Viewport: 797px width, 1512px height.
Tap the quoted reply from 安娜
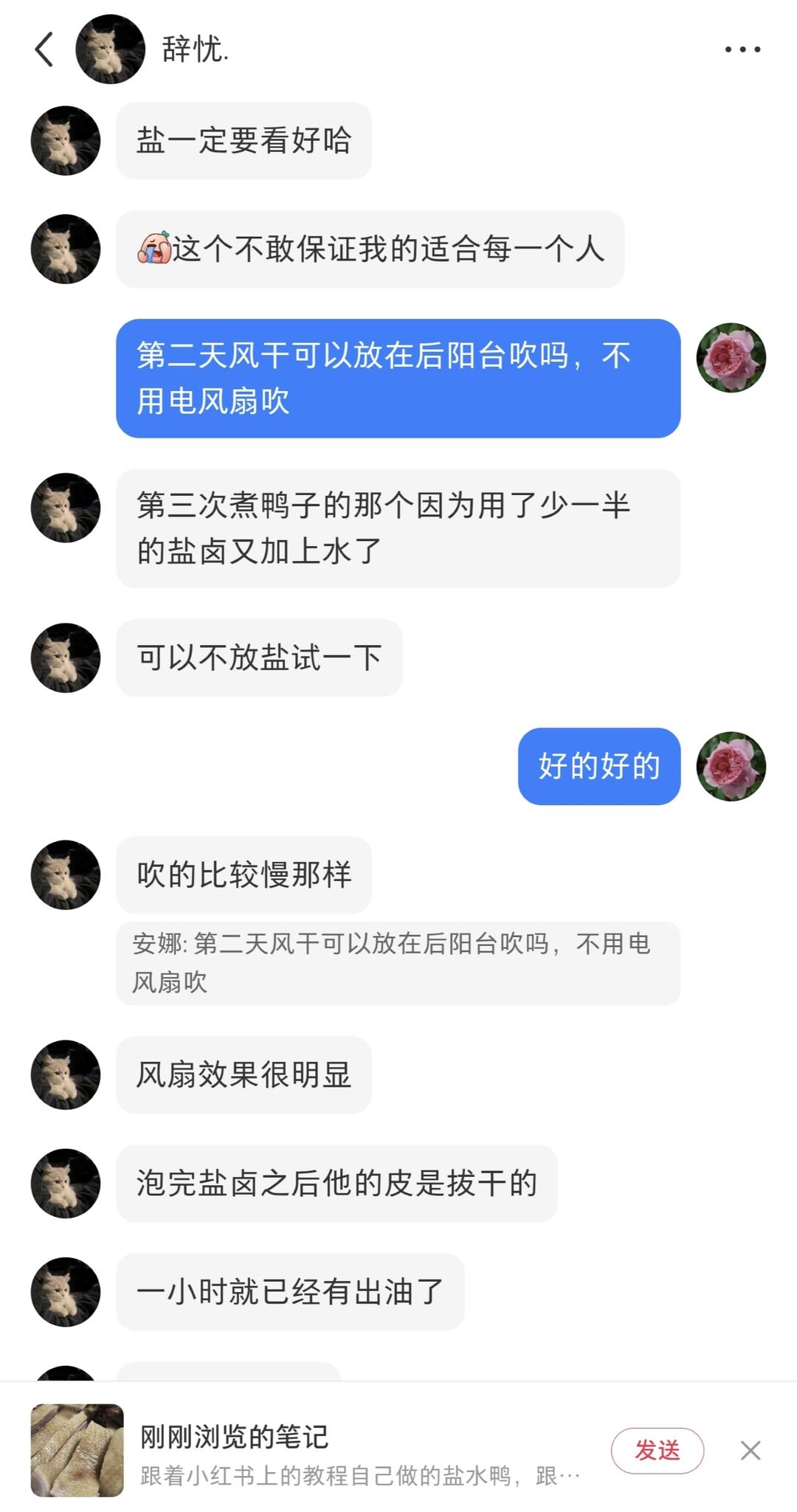(x=398, y=962)
